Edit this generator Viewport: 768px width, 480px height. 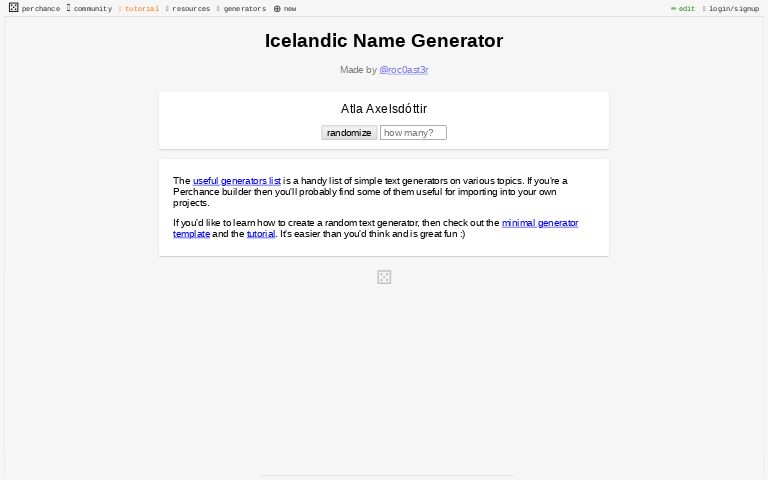tap(683, 8)
